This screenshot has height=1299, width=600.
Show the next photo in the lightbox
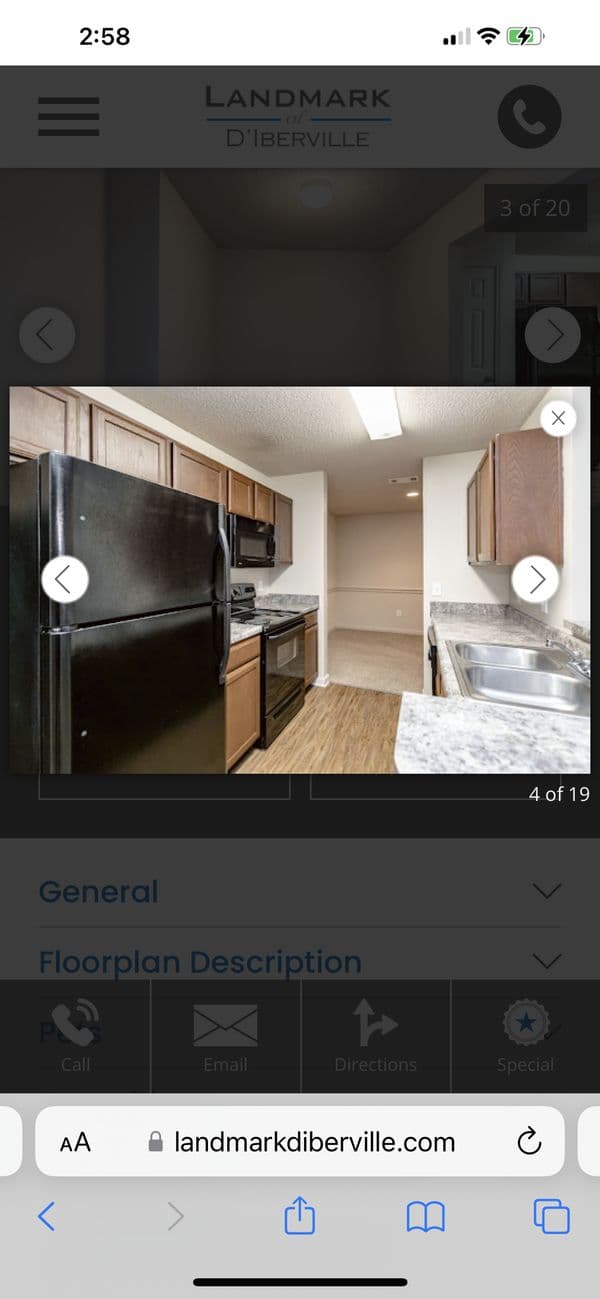click(536, 579)
